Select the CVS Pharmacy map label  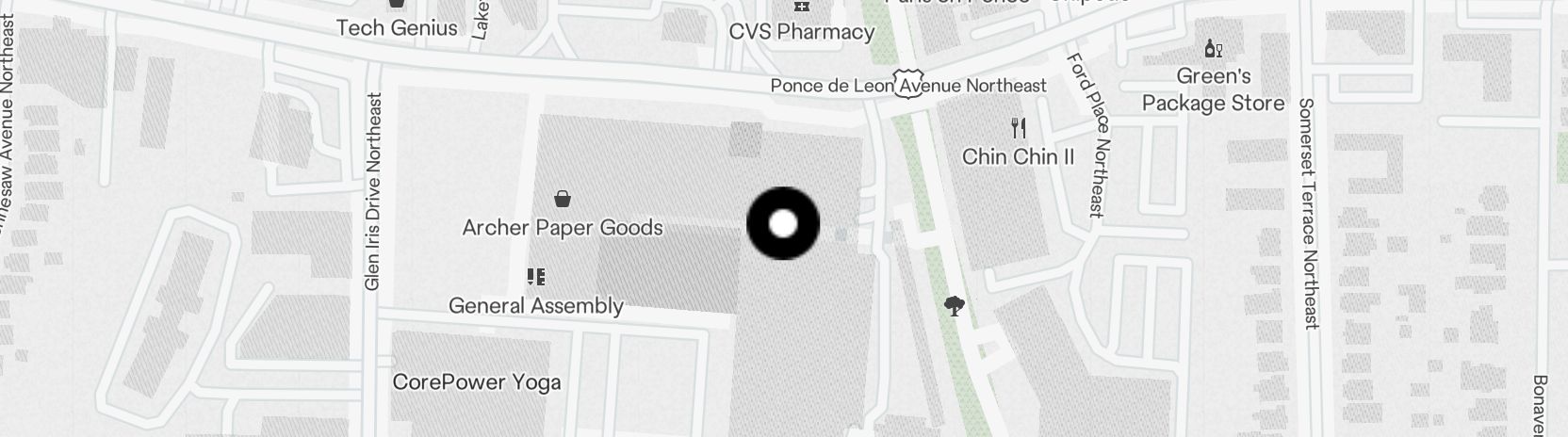(x=801, y=31)
